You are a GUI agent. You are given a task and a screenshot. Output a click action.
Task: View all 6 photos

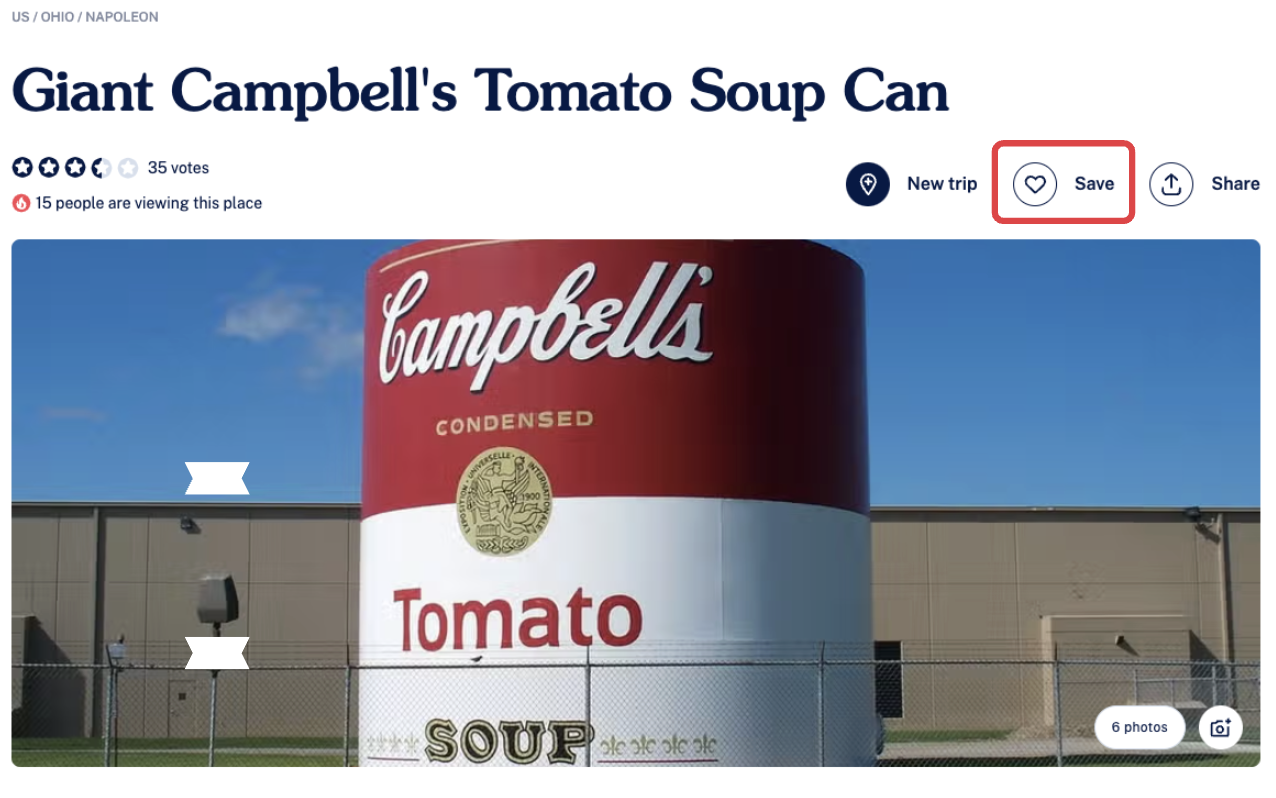click(x=1139, y=728)
